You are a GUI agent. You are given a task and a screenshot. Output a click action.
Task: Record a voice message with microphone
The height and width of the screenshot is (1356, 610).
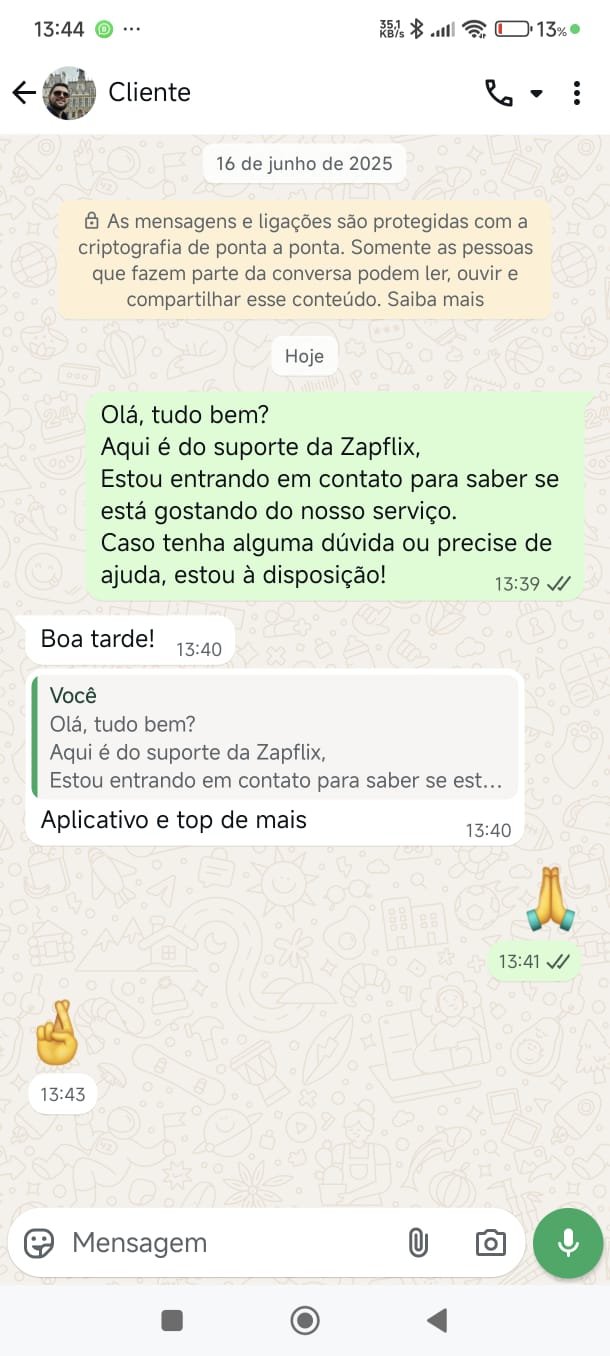point(568,1243)
